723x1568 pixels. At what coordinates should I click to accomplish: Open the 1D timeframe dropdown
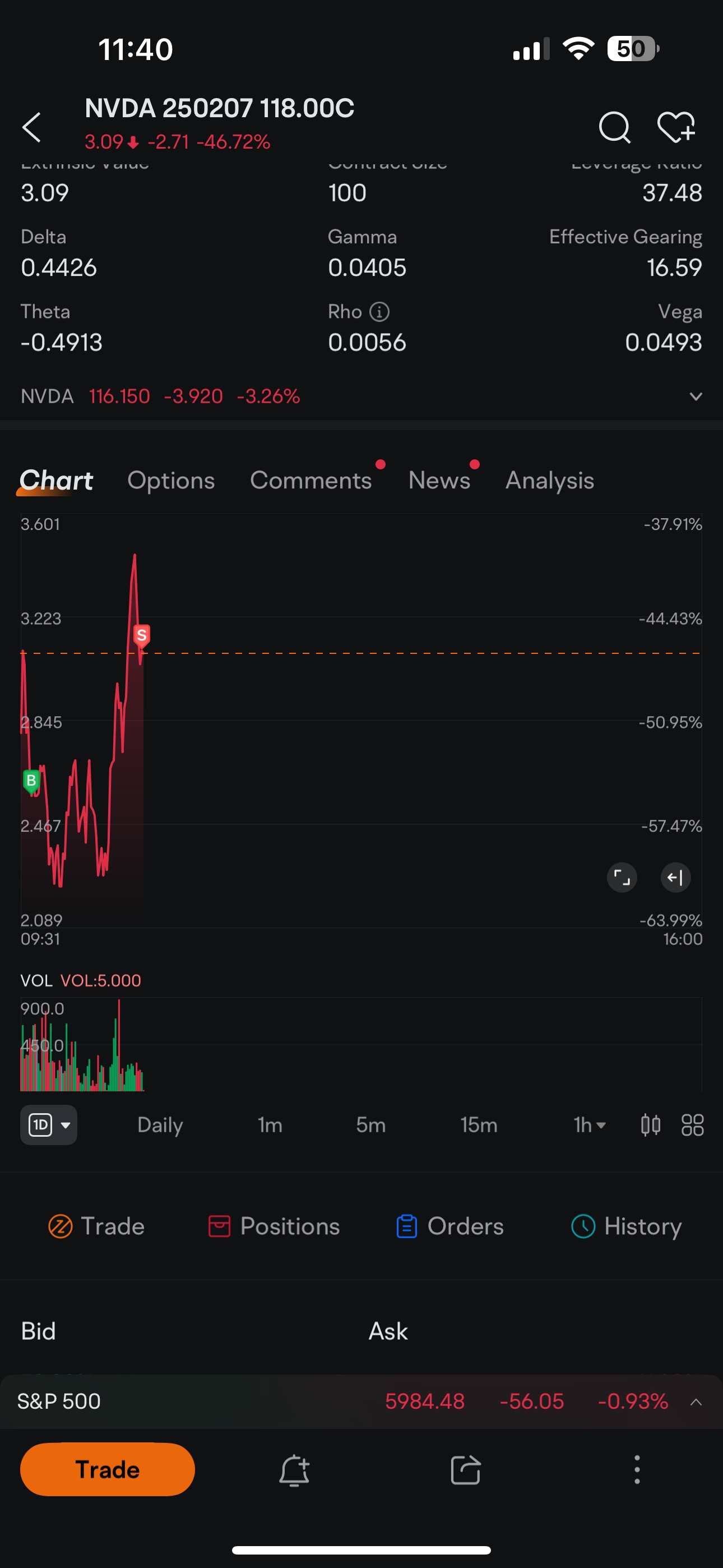(49, 1125)
